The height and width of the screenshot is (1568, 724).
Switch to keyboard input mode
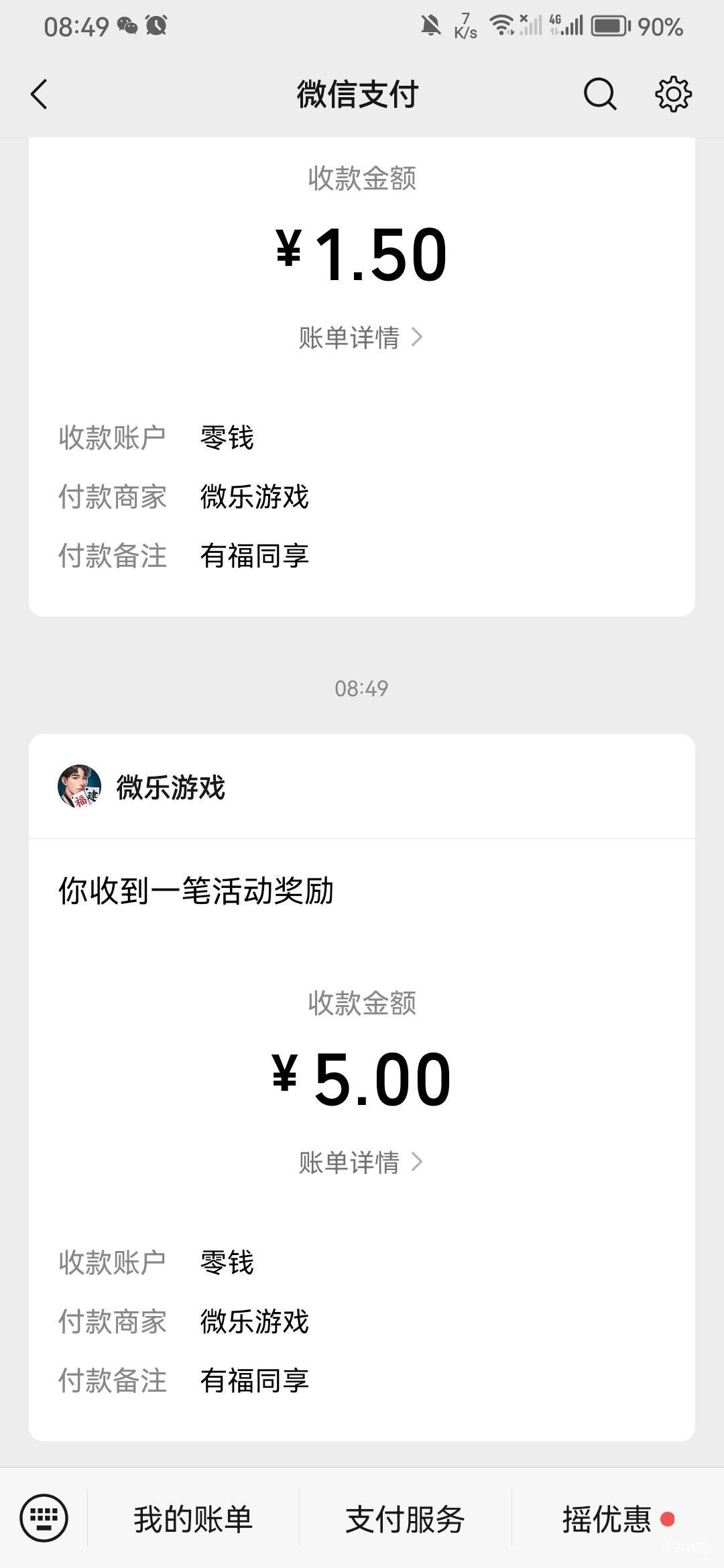[x=44, y=1518]
